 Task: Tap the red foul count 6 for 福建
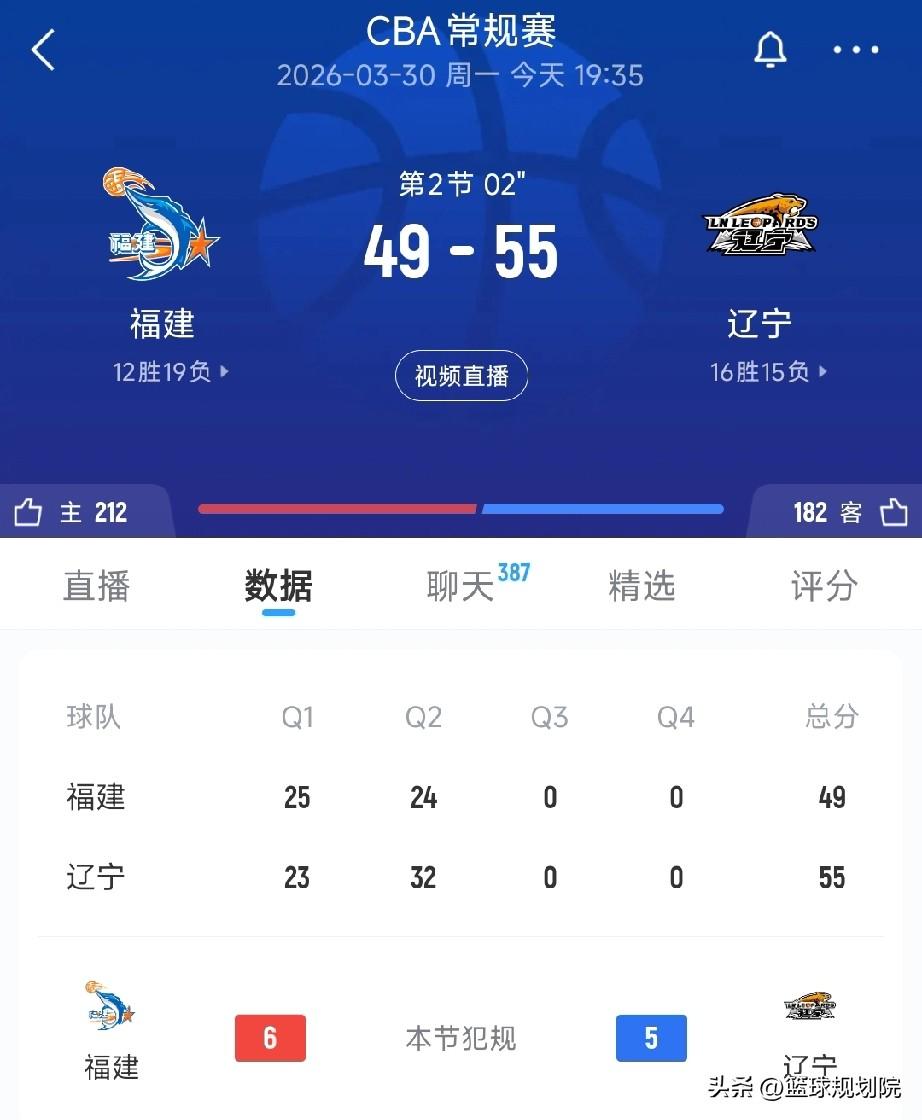[270, 1039]
